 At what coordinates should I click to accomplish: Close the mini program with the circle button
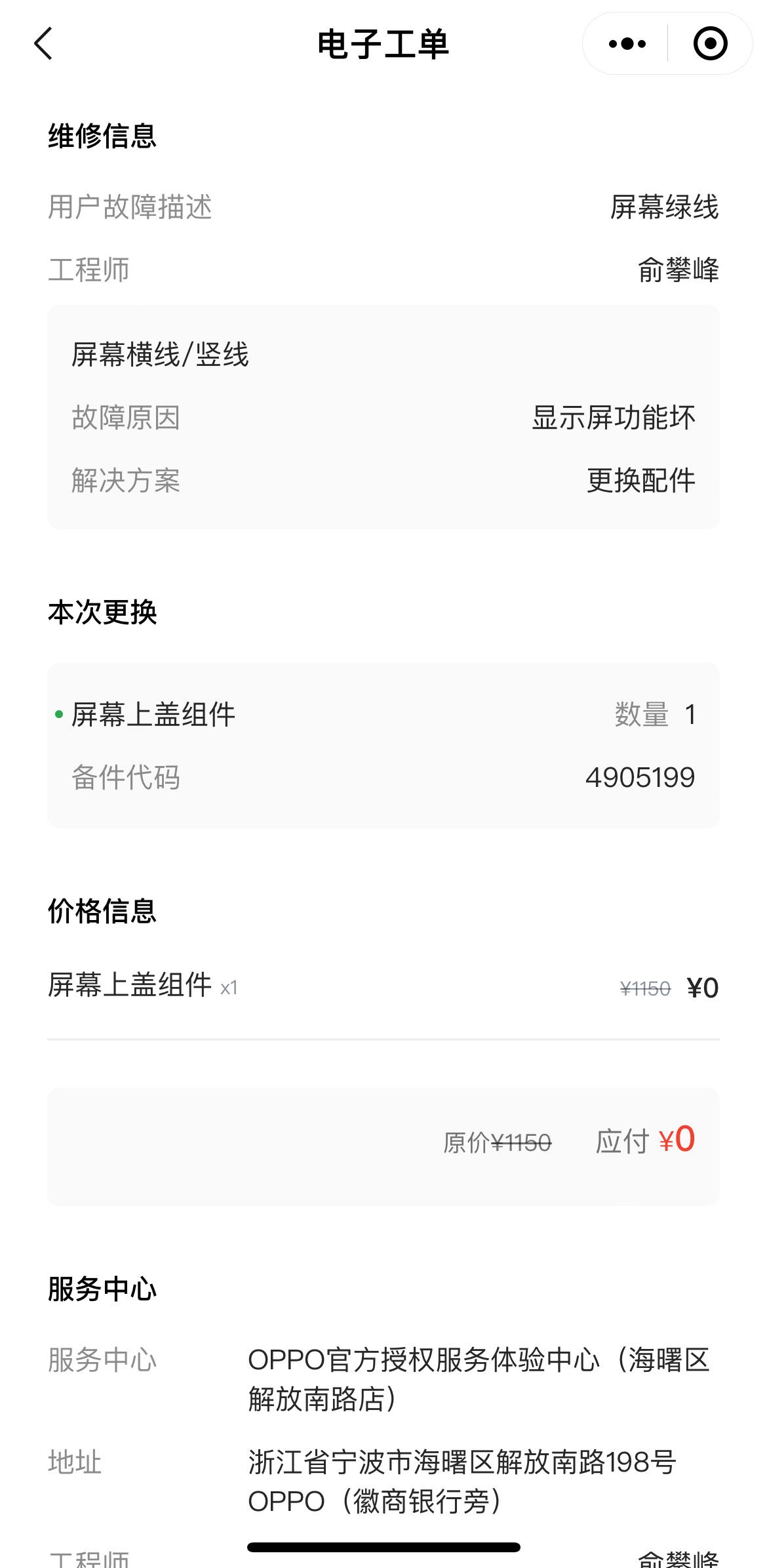tap(710, 44)
